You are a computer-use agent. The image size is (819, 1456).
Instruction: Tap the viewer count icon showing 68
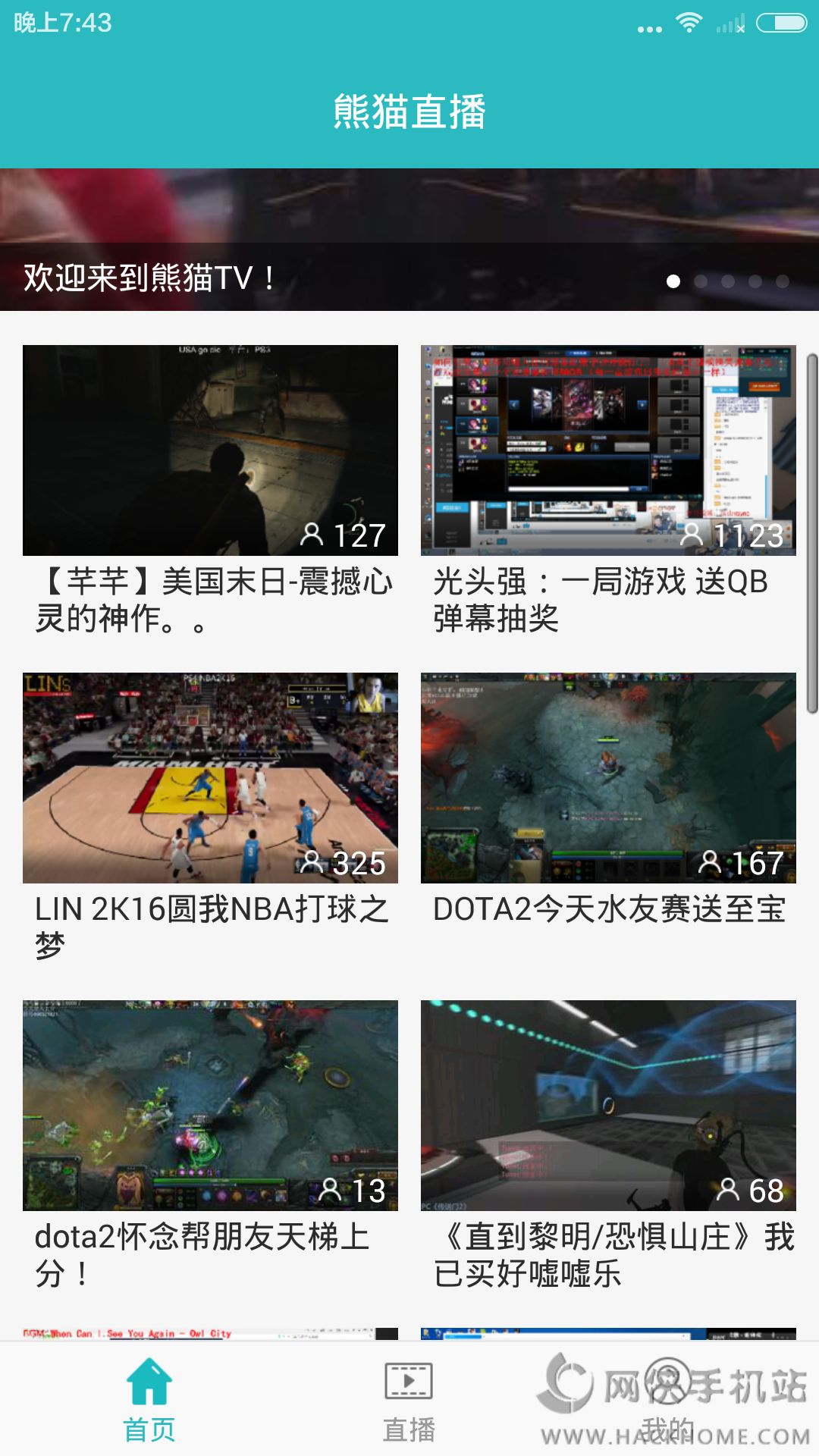coord(728,1188)
